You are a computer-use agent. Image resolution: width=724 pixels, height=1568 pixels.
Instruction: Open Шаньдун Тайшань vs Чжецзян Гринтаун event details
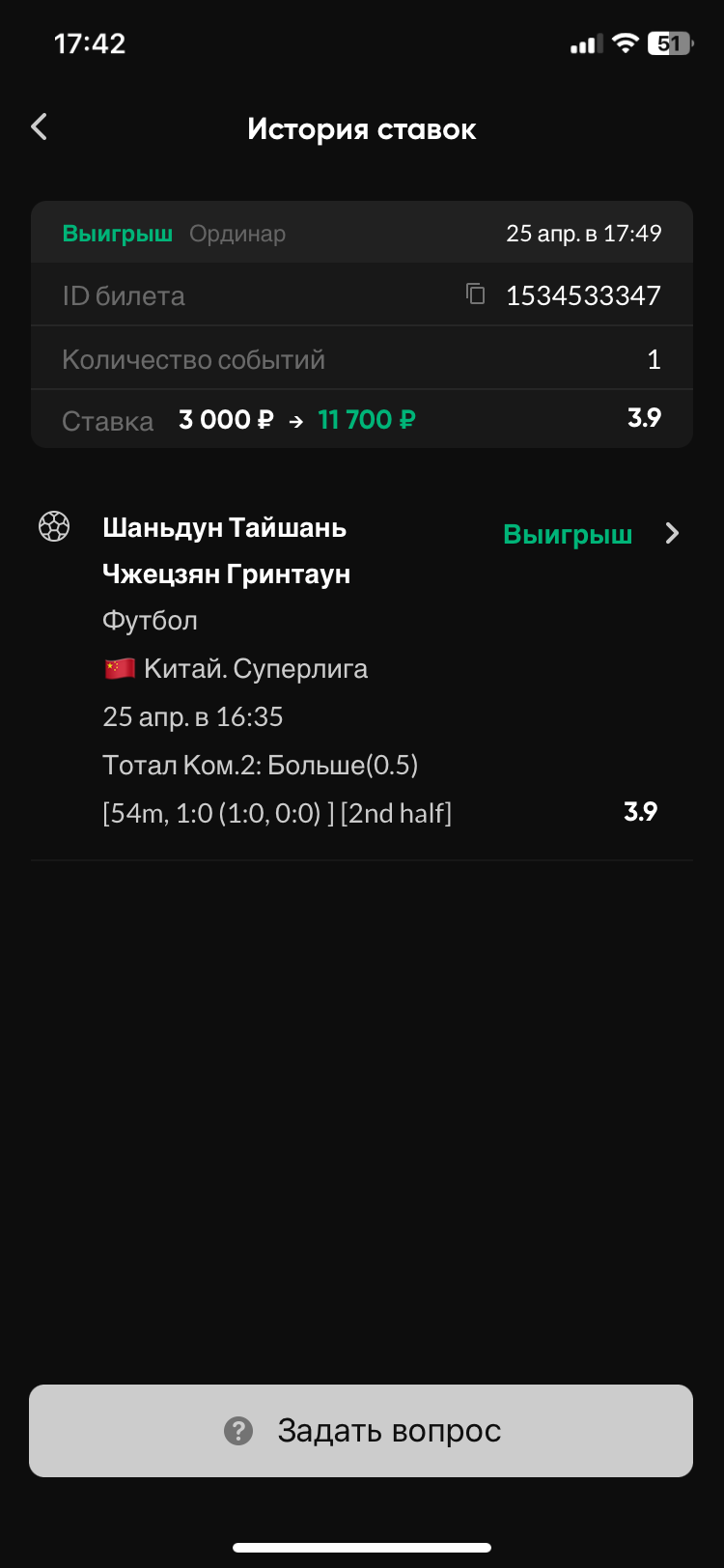tap(672, 533)
